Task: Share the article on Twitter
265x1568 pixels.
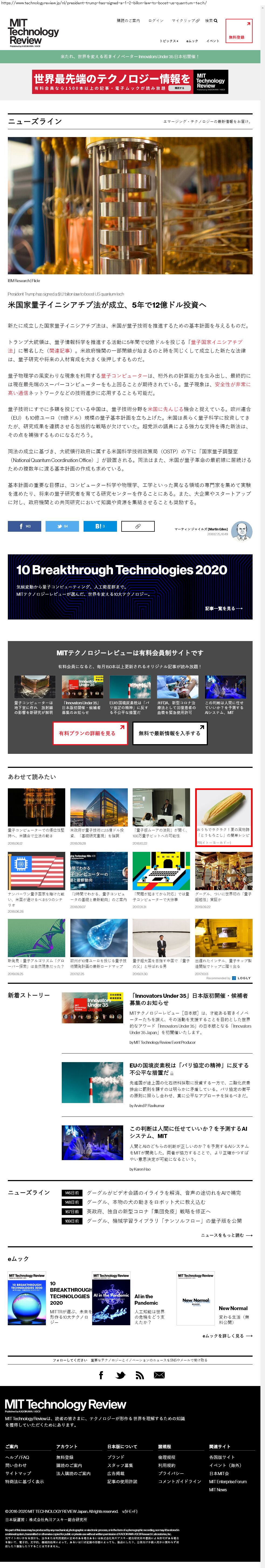Action: click(x=62, y=526)
